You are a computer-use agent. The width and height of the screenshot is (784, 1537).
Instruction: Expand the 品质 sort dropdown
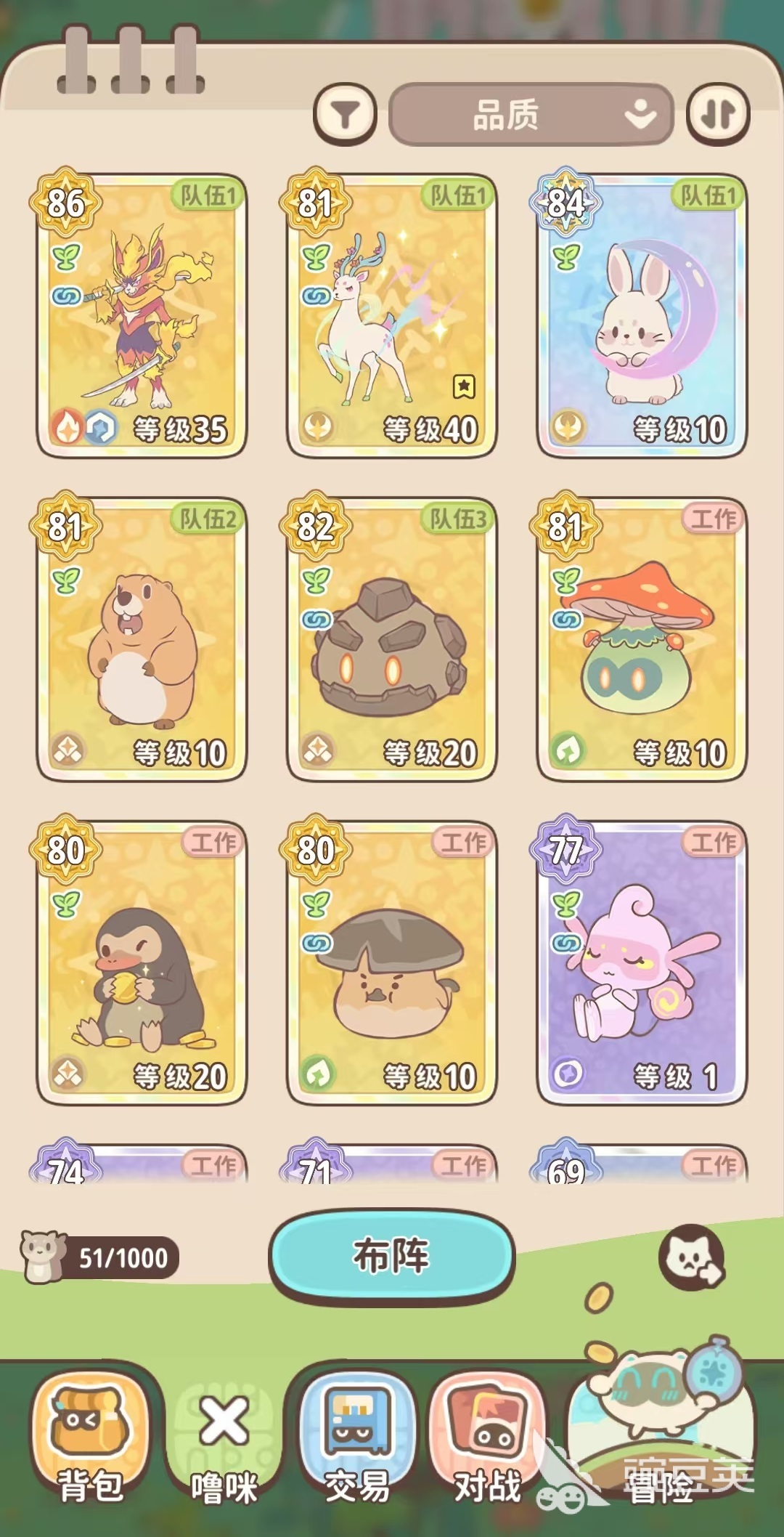point(531,115)
